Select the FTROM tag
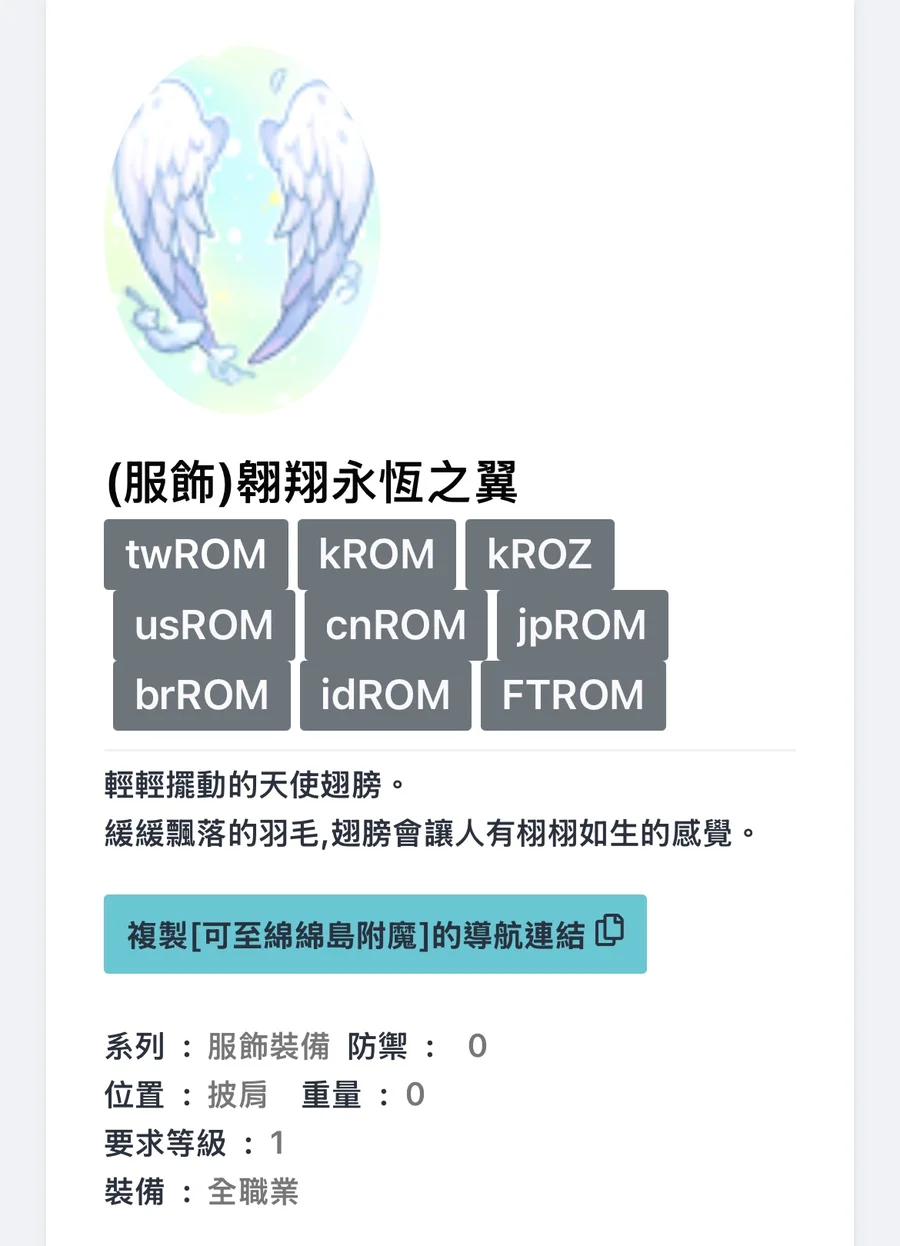Screen dimensions: 900x1246 pyautogui.click(x=573, y=695)
